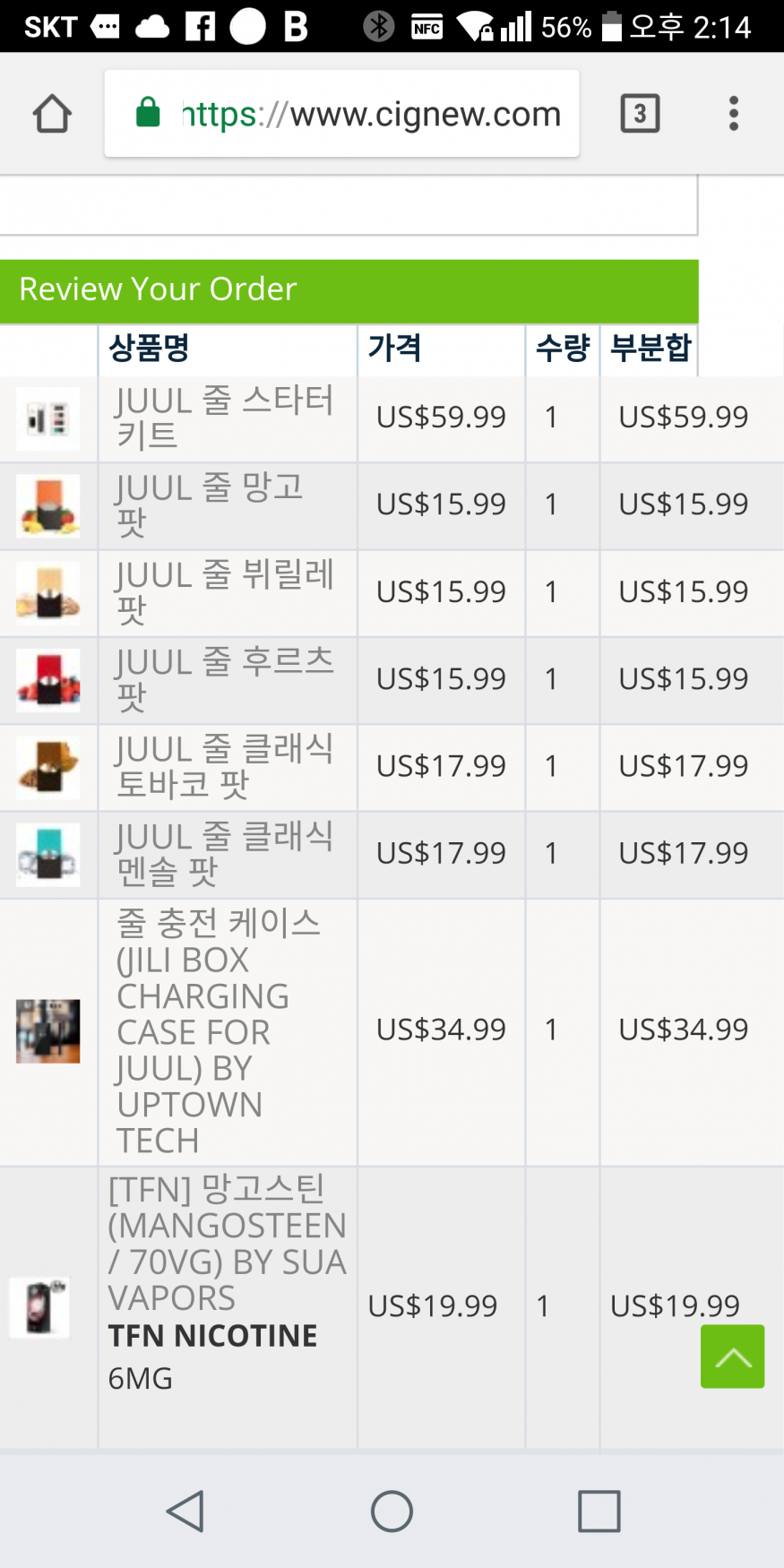Image resolution: width=784 pixels, height=1568 pixels.
Task: Tap the Android back button
Action: click(185, 1512)
